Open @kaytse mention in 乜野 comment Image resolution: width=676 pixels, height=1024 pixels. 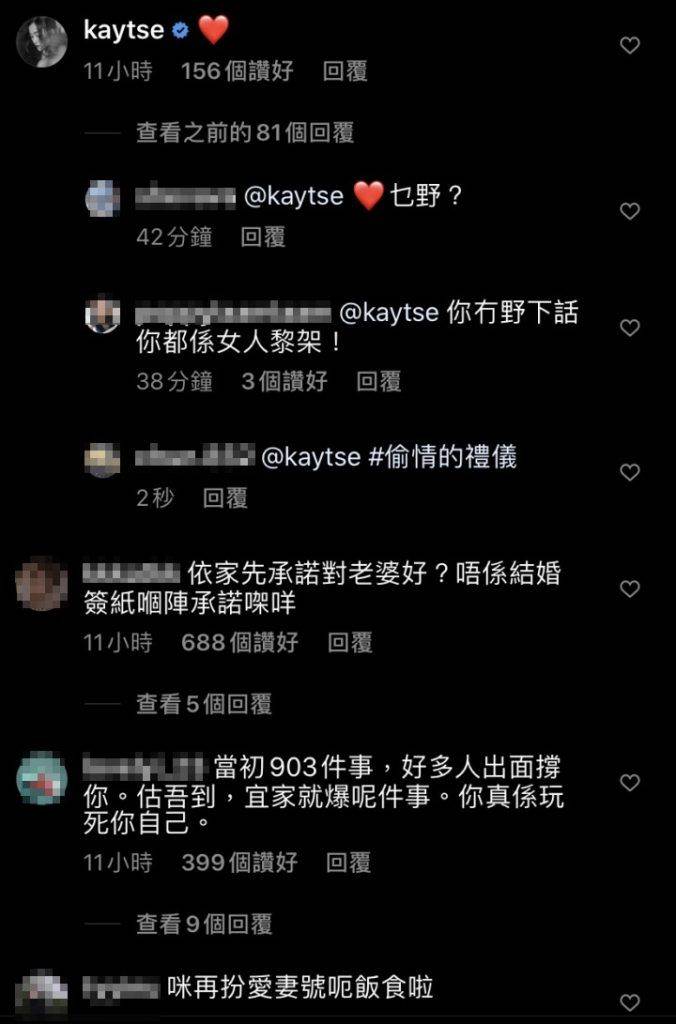294,197
